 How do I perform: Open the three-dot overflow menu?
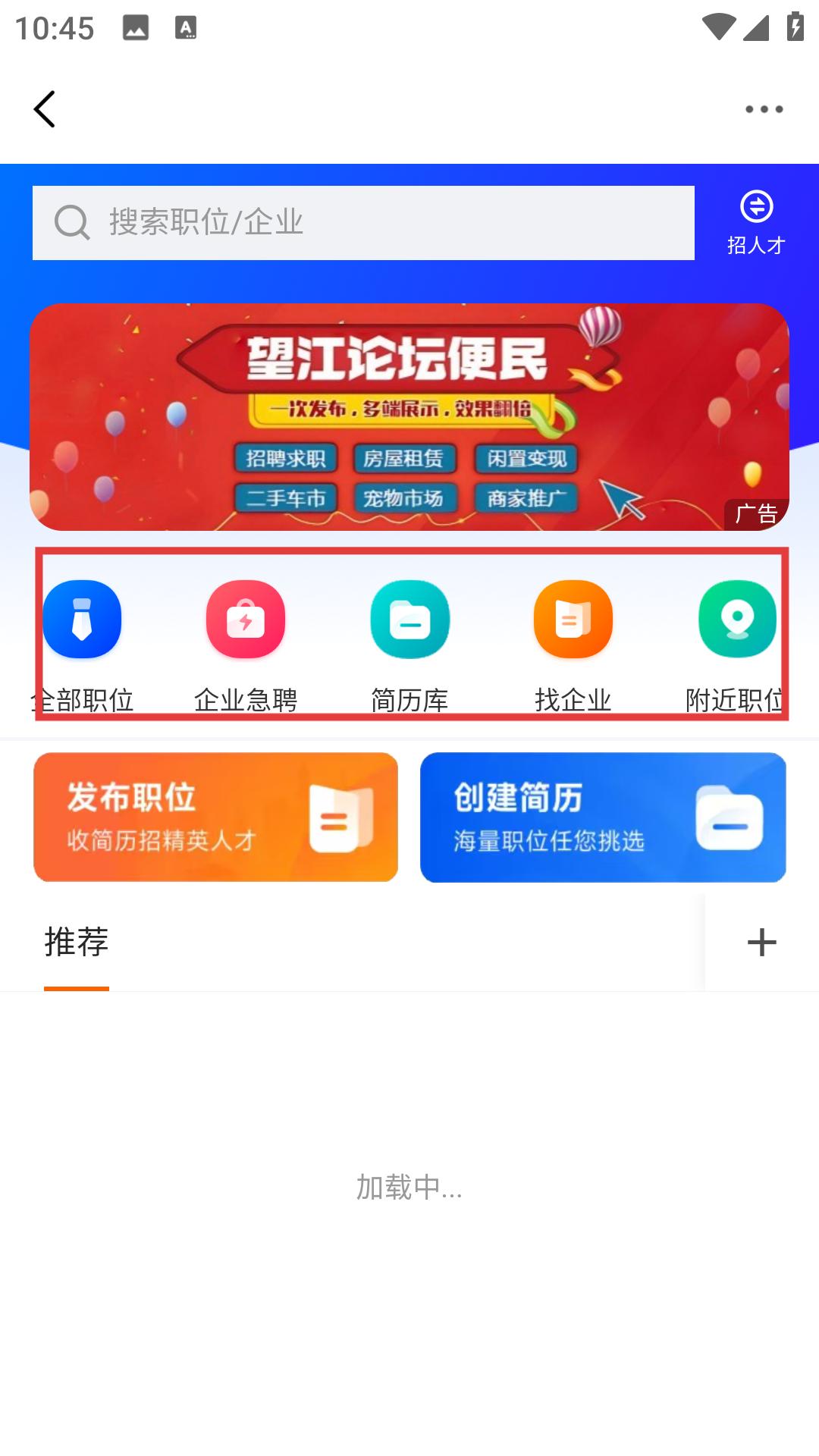[764, 109]
